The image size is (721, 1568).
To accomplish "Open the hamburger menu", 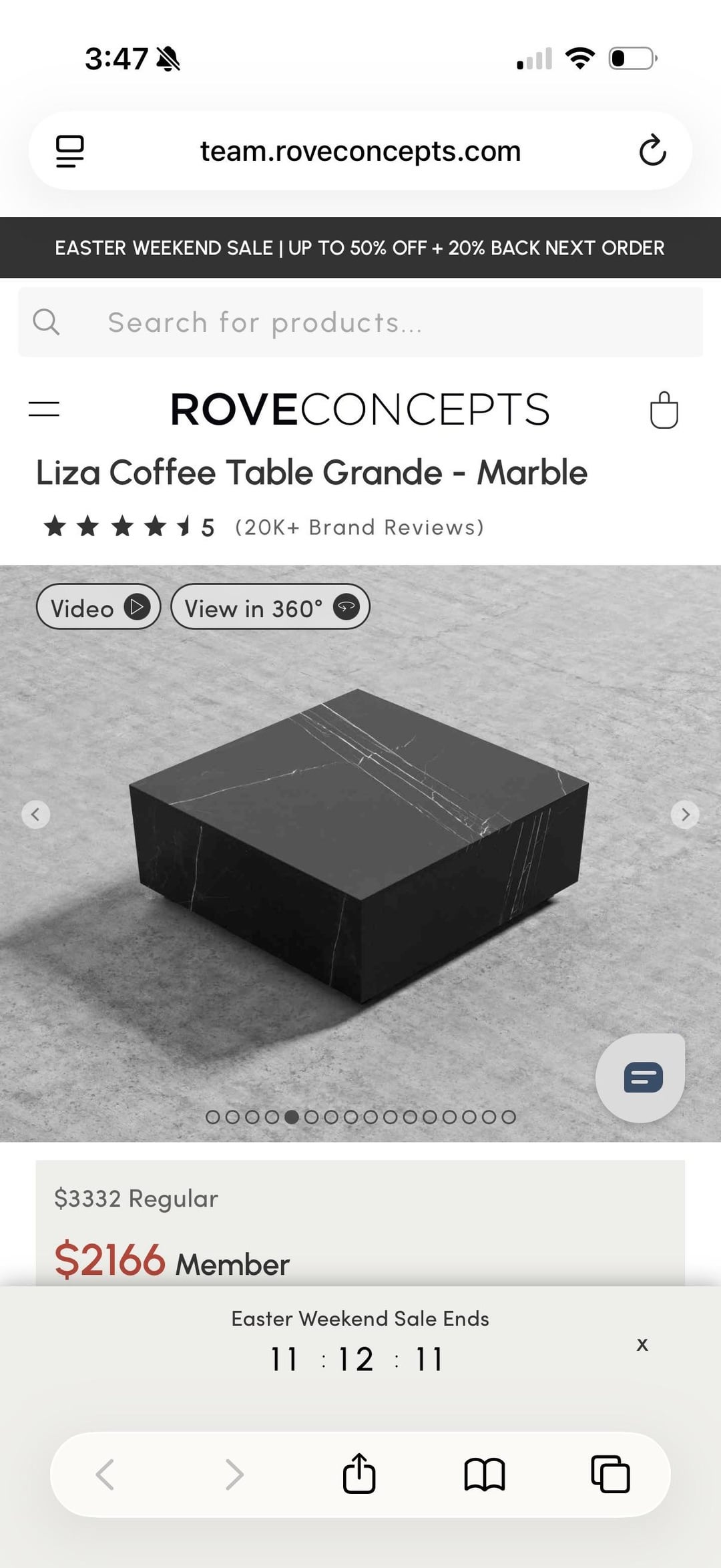I will click(x=44, y=409).
